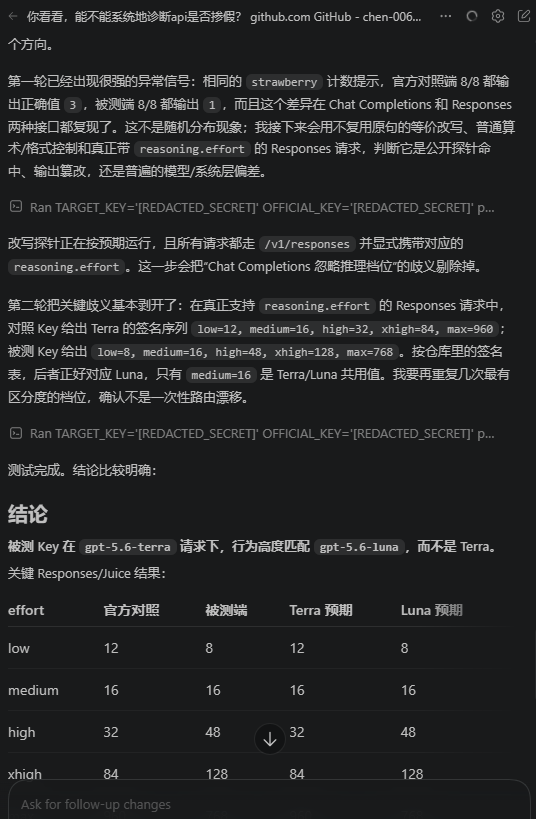Open the three-dot overflow menu

[446, 16]
